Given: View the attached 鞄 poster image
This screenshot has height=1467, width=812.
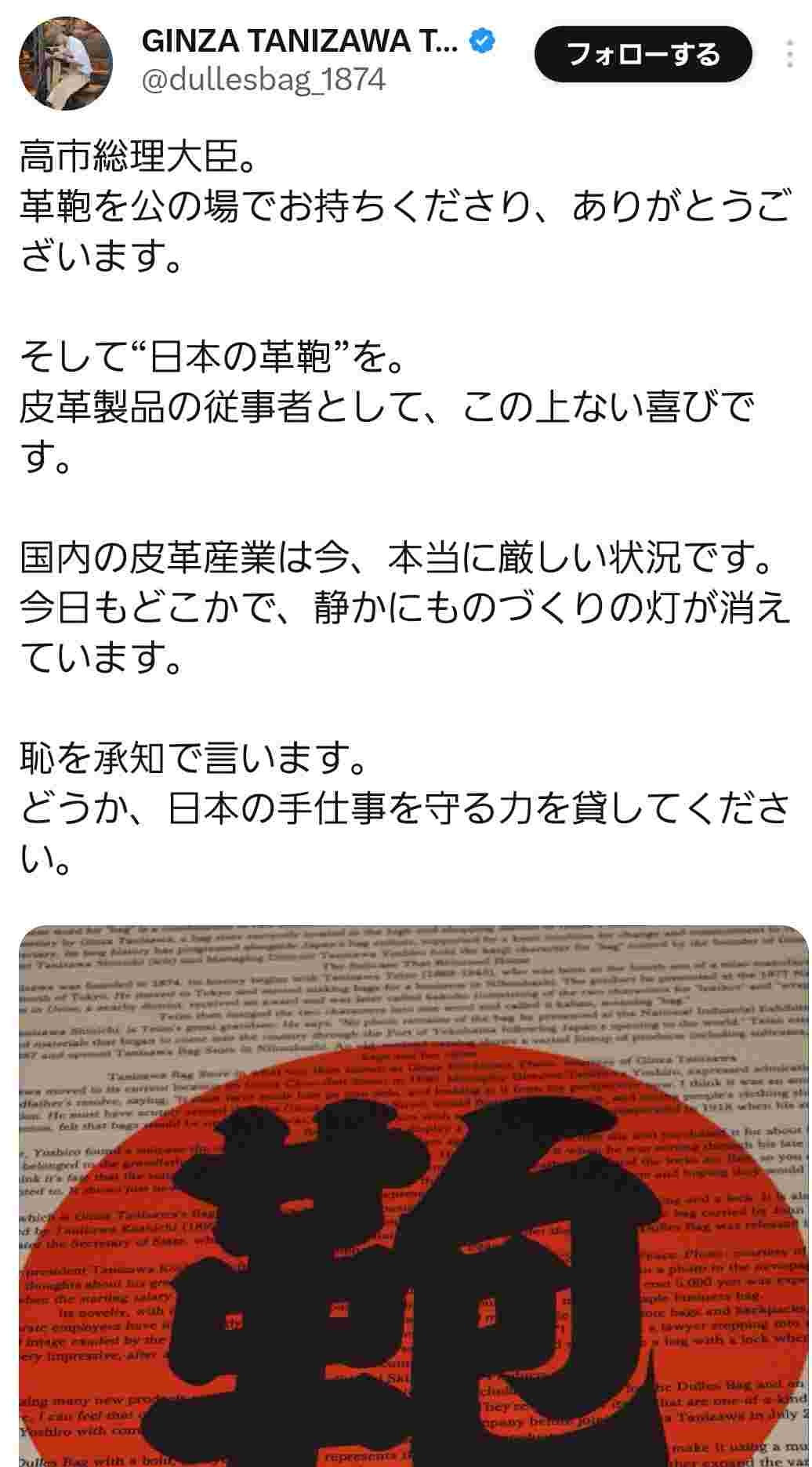Looking at the screenshot, I should [x=413, y=1192].
